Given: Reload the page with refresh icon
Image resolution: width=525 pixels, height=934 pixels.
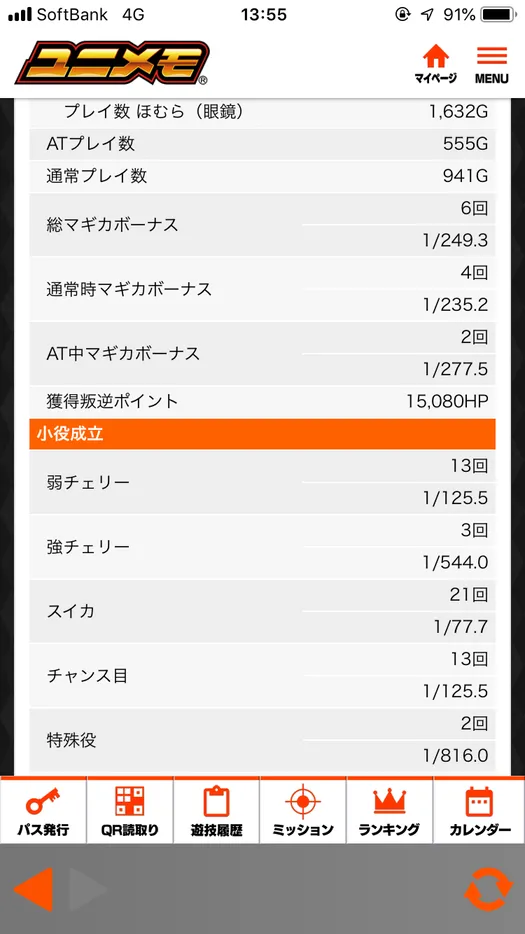Looking at the screenshot, I should [x=488, y=889].
